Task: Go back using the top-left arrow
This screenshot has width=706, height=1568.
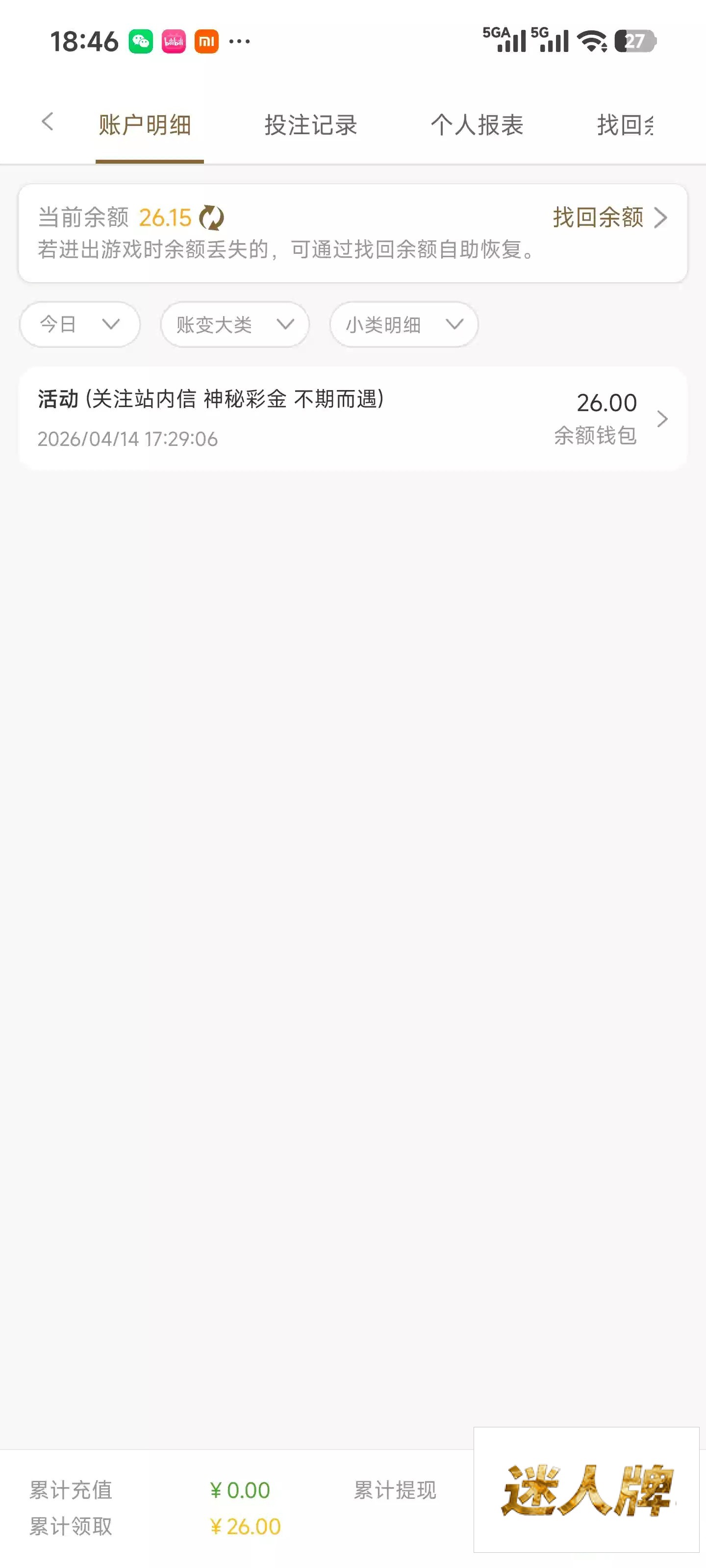Action: point(48,122)
